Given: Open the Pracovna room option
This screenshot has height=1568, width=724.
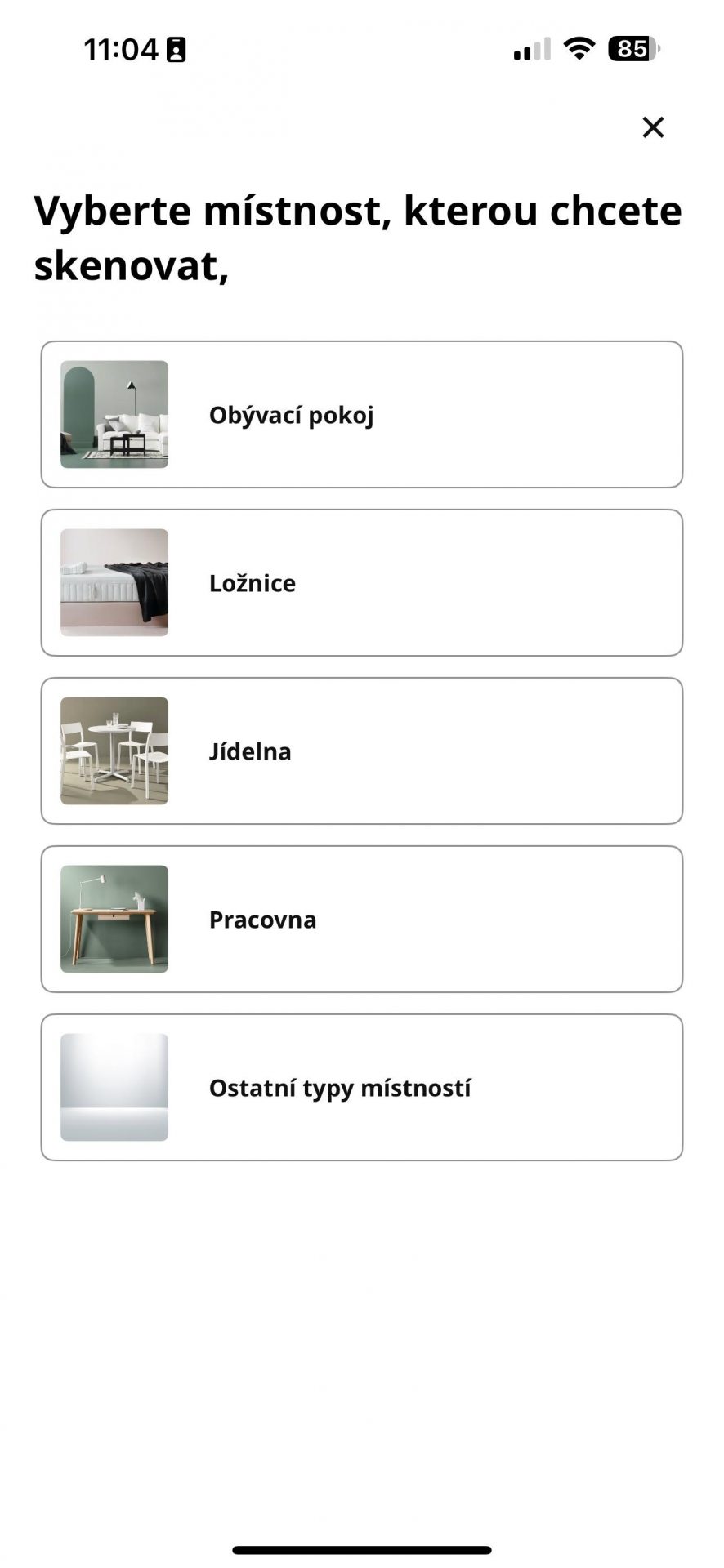Looking at the screenshot, I should 362,920.
